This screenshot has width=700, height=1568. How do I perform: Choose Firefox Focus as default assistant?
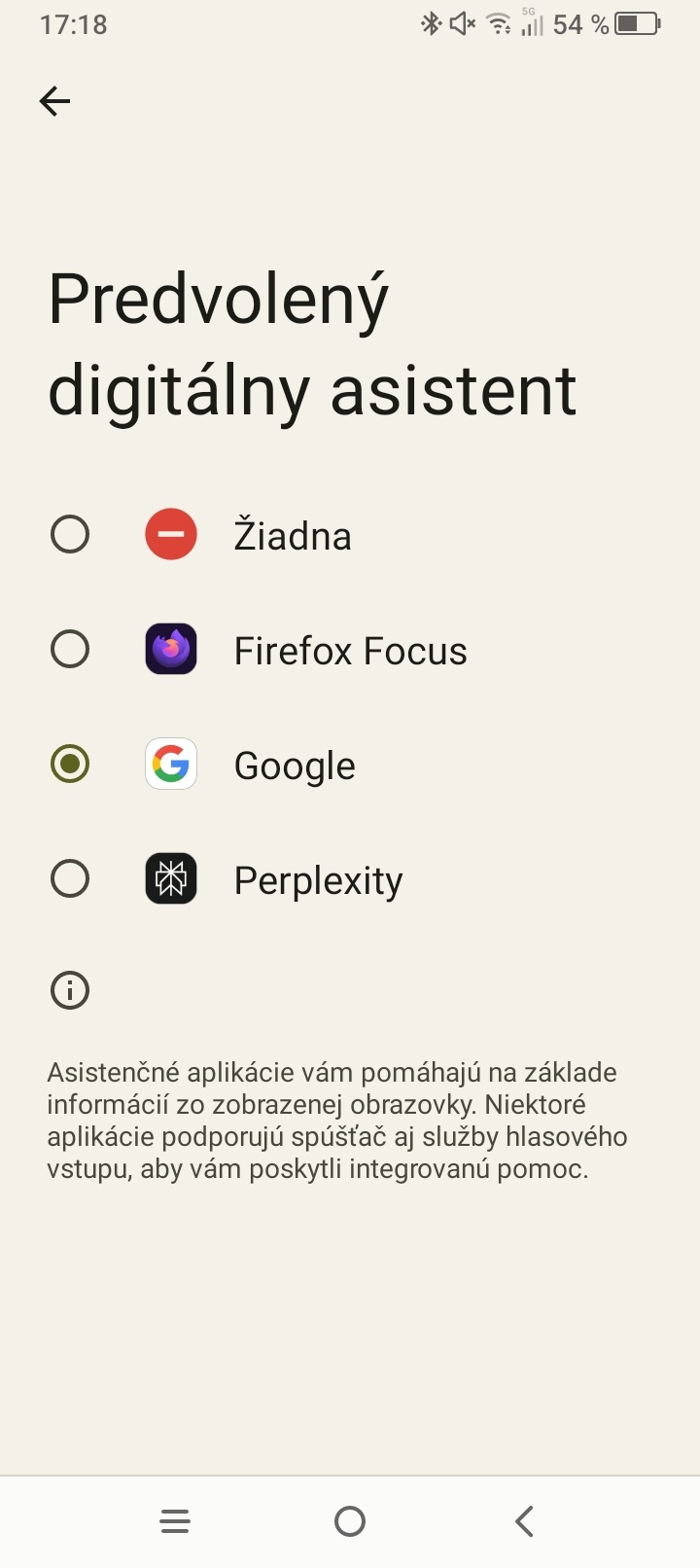70,650
